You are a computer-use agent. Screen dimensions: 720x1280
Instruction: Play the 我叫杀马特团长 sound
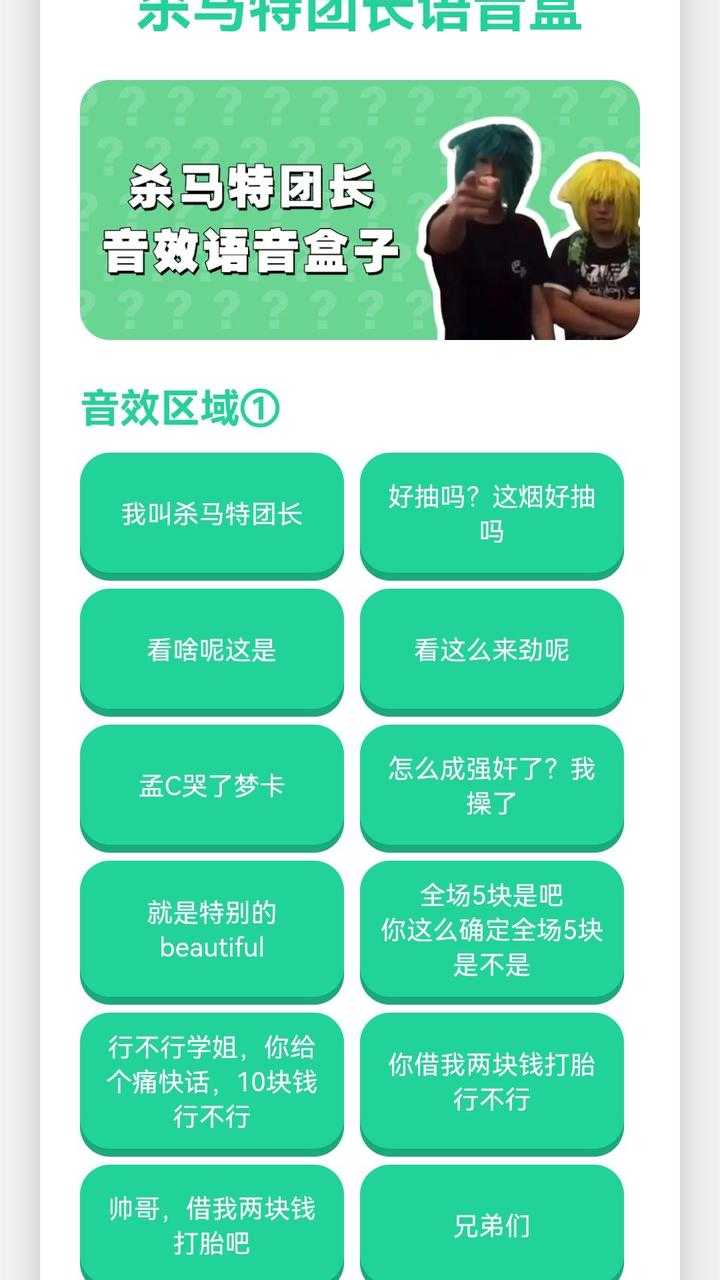[211, 514]
